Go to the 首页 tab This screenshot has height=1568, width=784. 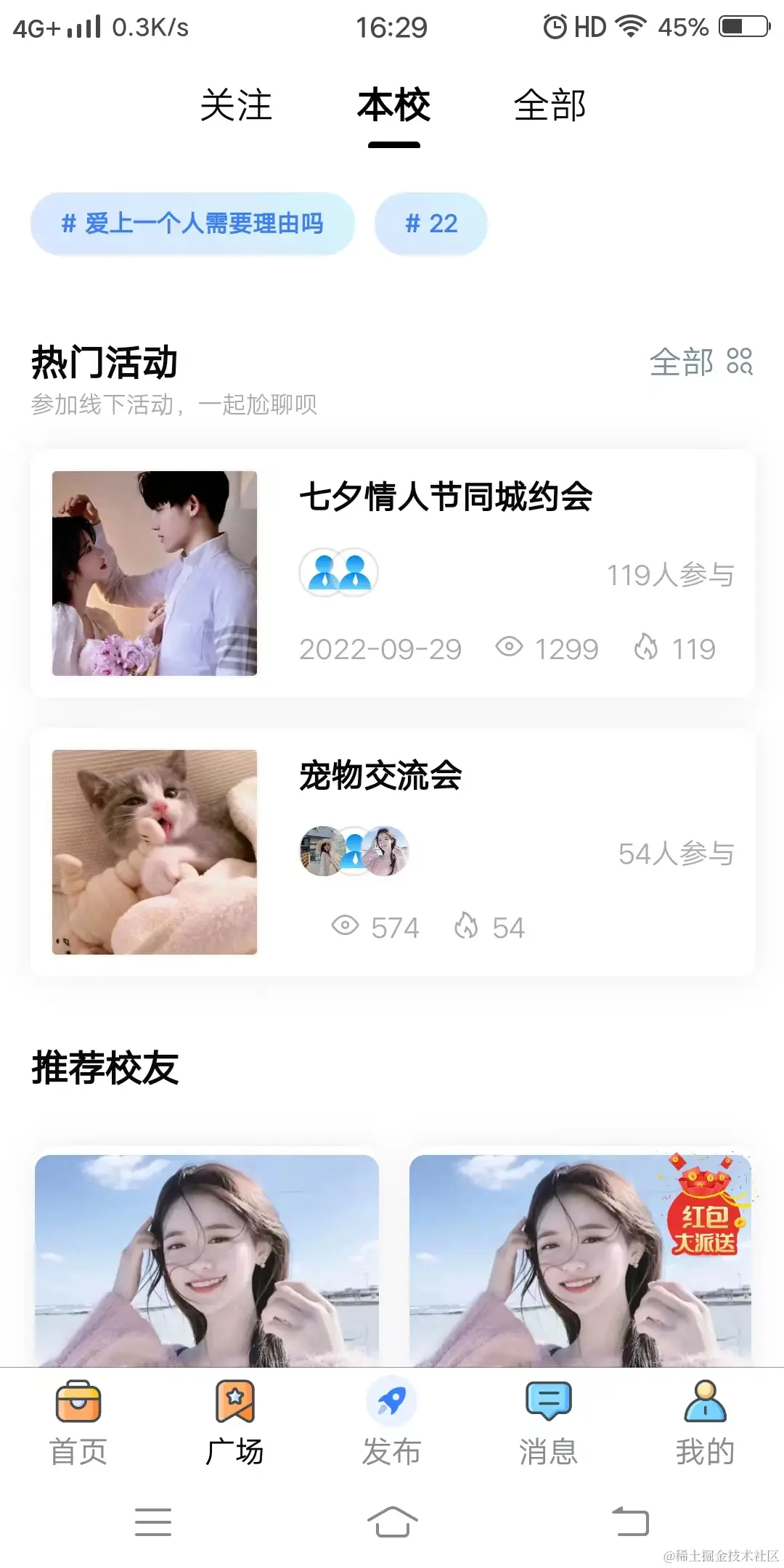[78, 1423]
